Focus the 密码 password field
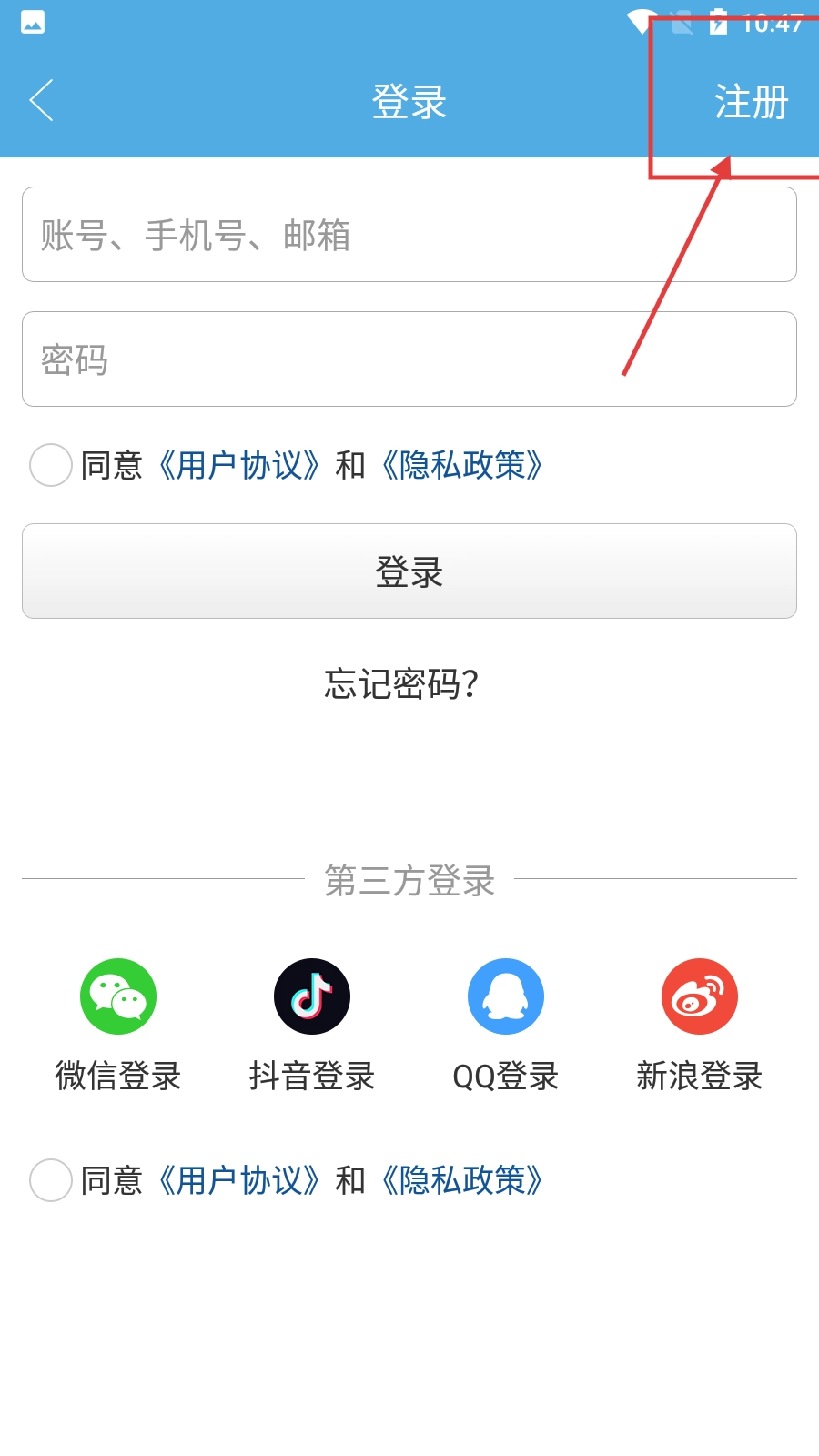 tap(409, 359)
